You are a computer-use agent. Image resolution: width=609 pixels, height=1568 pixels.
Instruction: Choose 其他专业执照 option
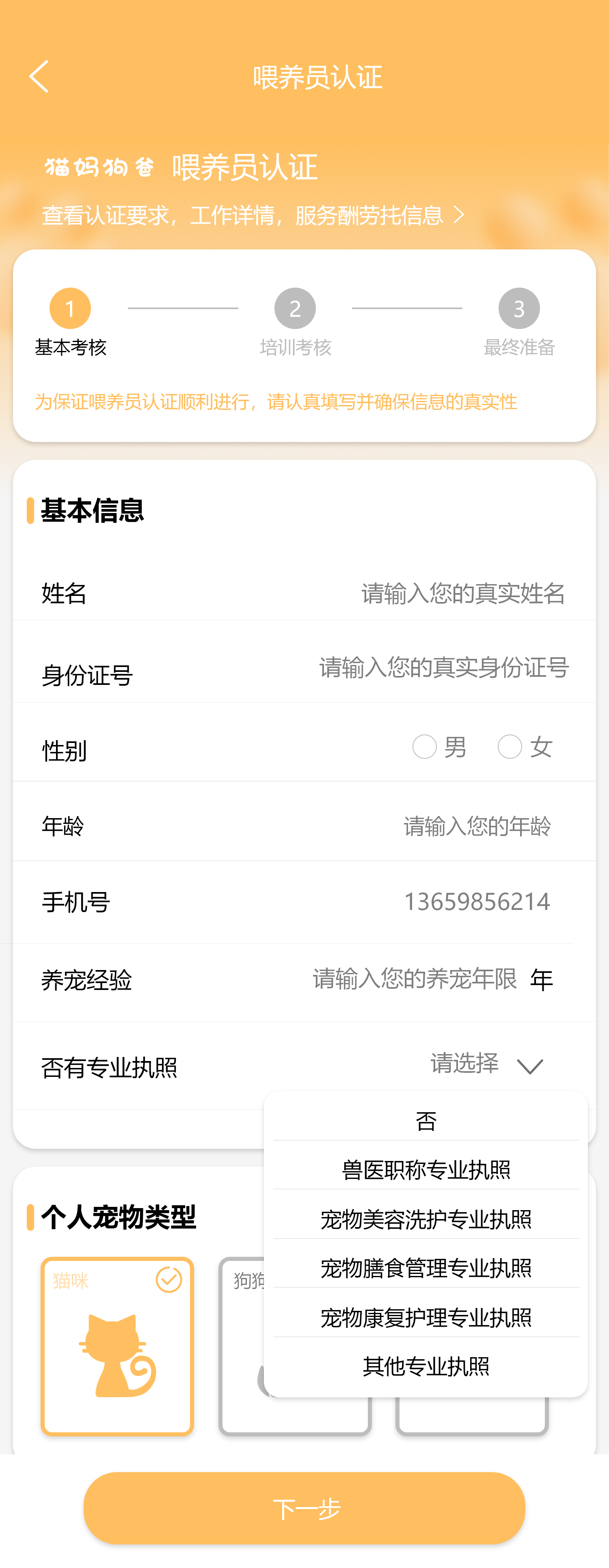click(x=426, y=1367)
